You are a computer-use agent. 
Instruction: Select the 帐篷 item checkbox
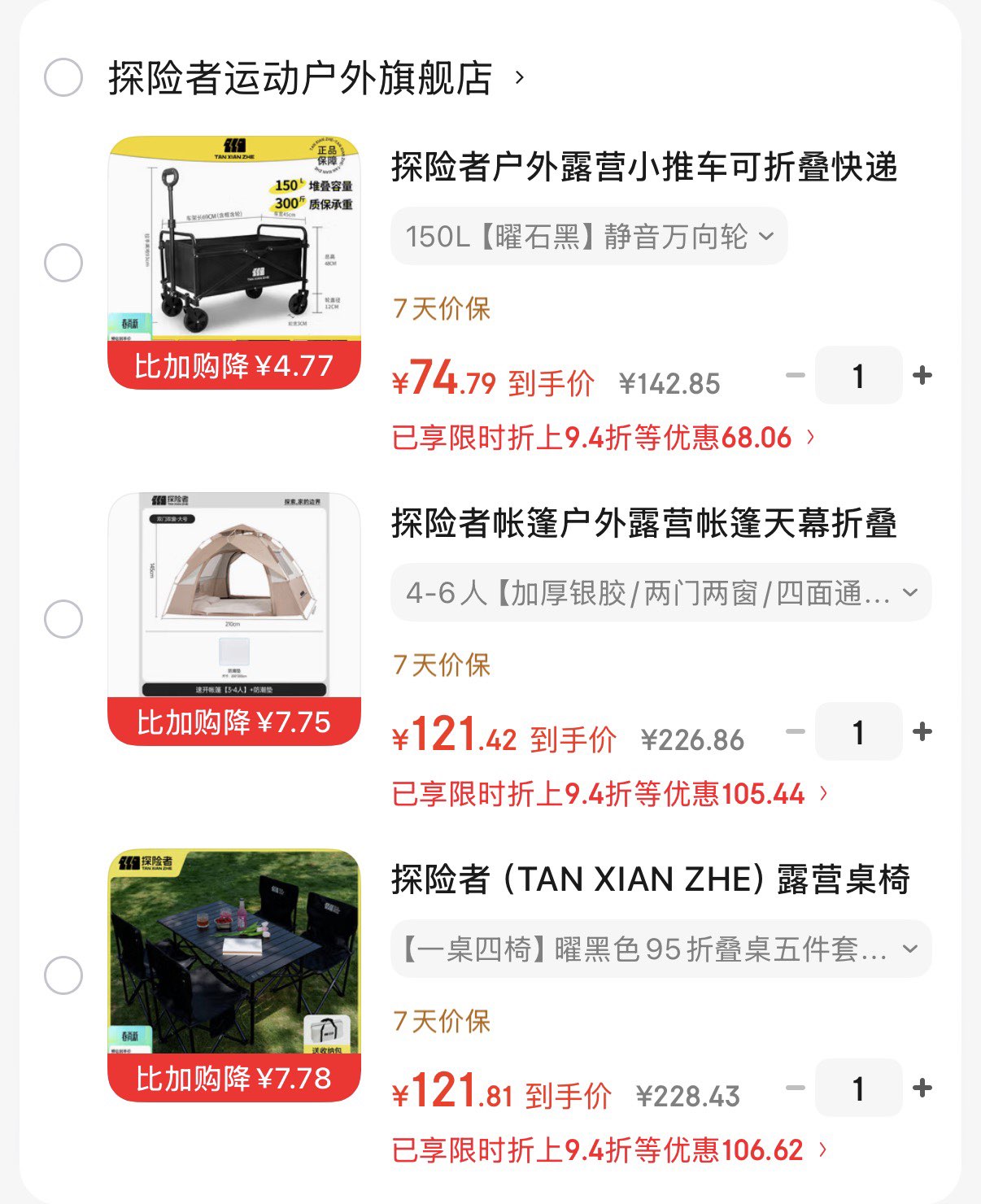click(x=63, y=619)
